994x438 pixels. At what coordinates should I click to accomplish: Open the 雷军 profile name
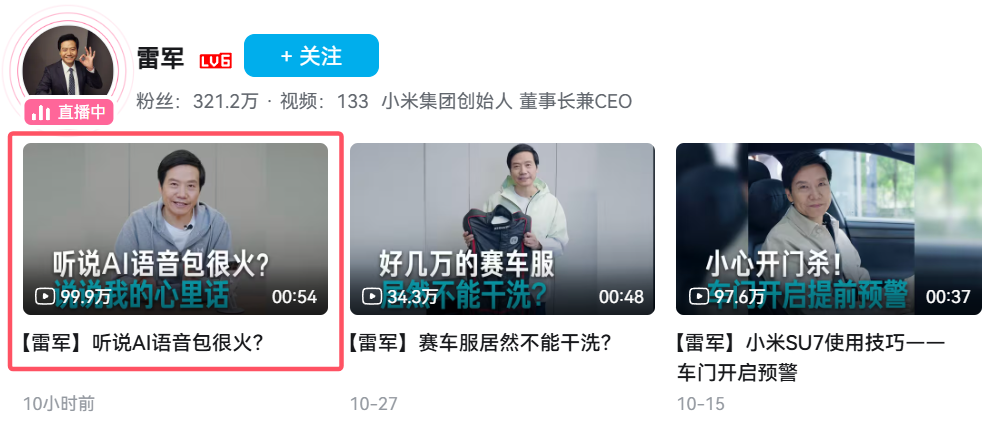pyautogui.click(x=161, y=59)
